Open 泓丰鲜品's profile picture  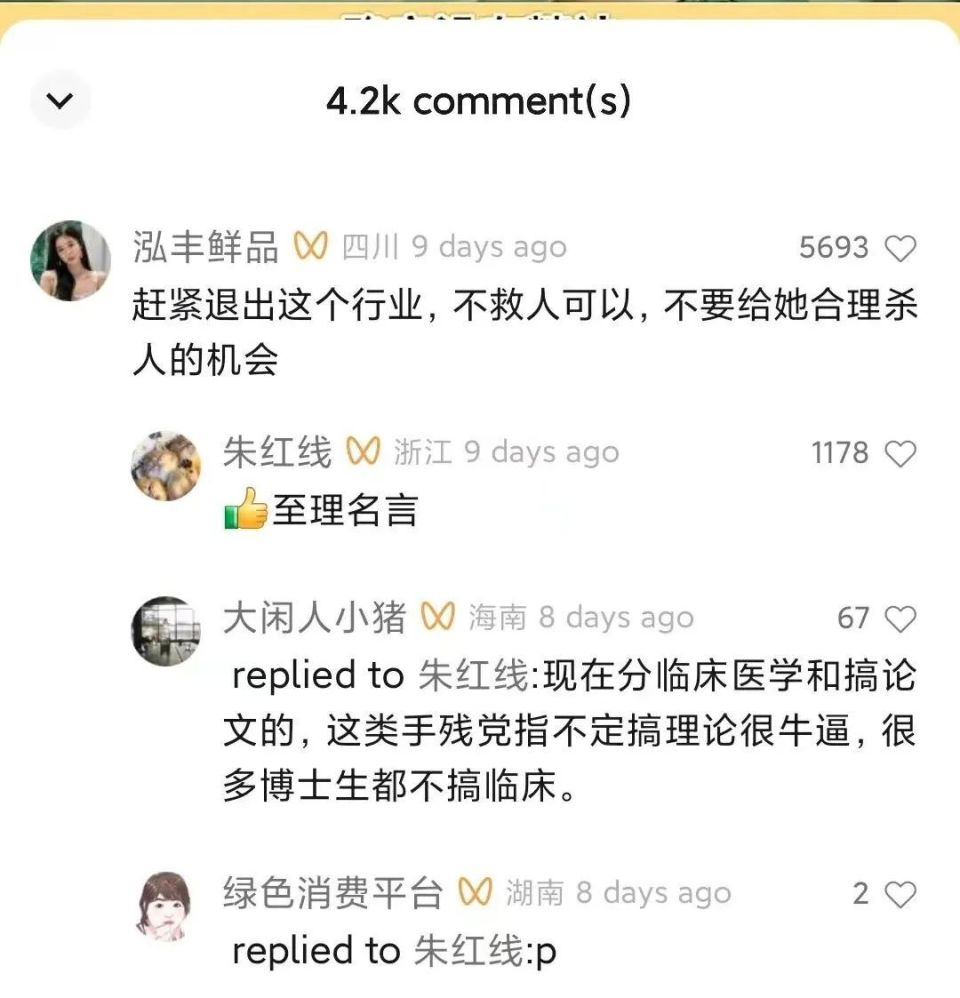click(70, 261)
